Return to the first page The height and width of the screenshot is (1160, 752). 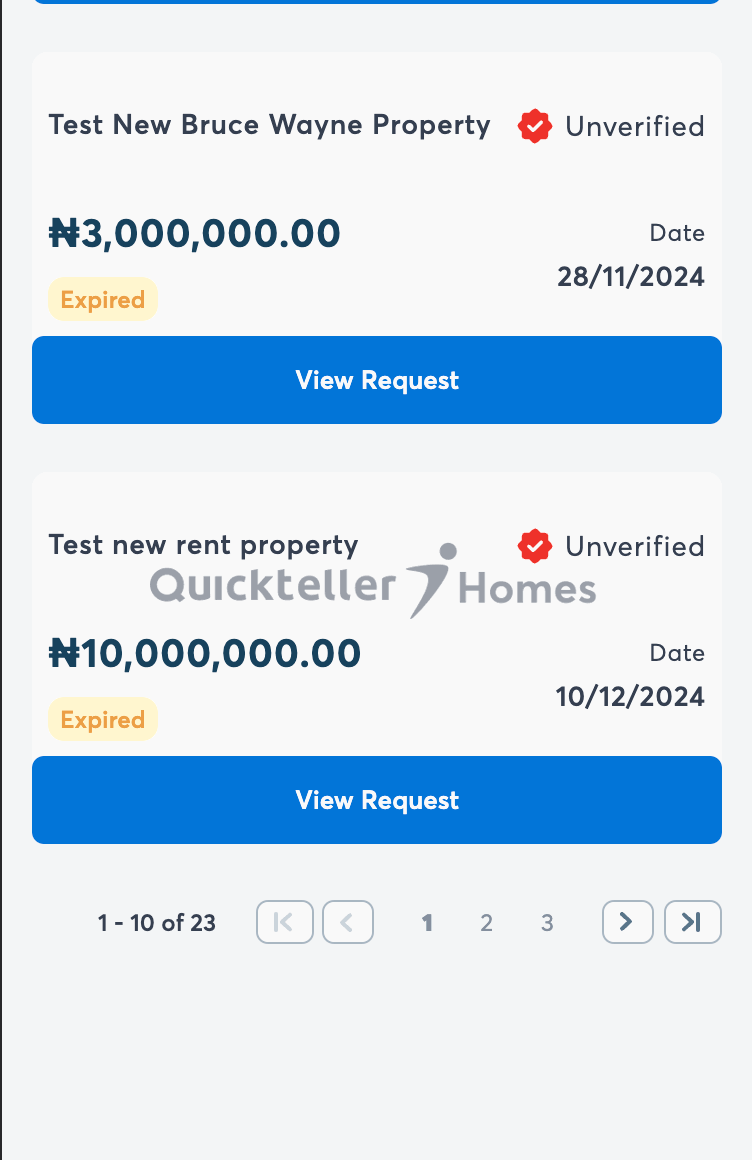click(x=284, y=922)
